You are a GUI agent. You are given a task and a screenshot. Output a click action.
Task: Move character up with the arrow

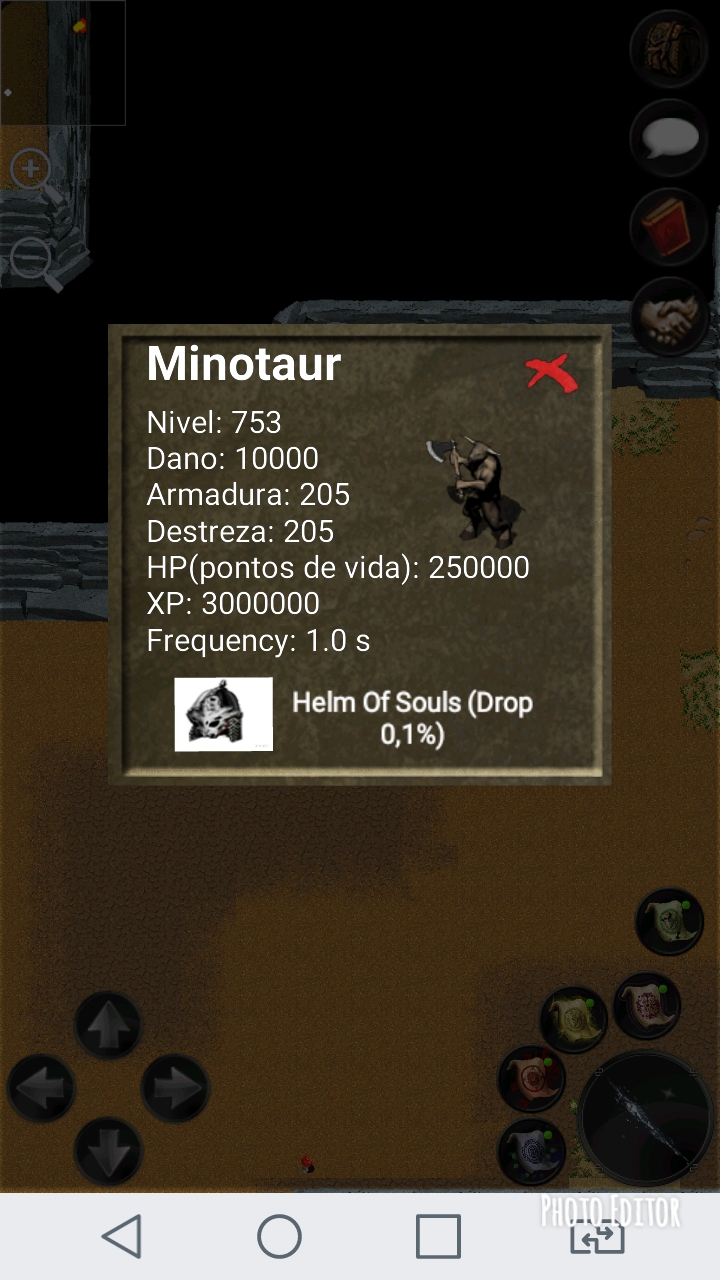pyautogui.click(x=108, y=1025)
